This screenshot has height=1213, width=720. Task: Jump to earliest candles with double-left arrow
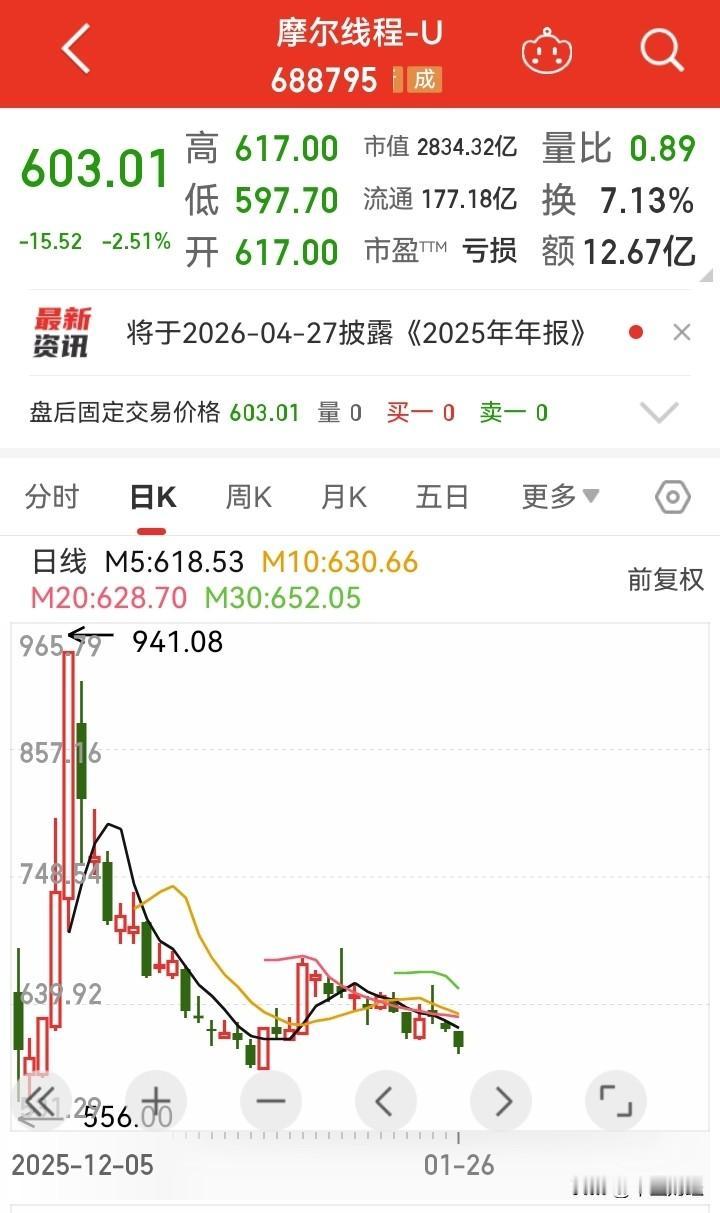[41, 1101]
